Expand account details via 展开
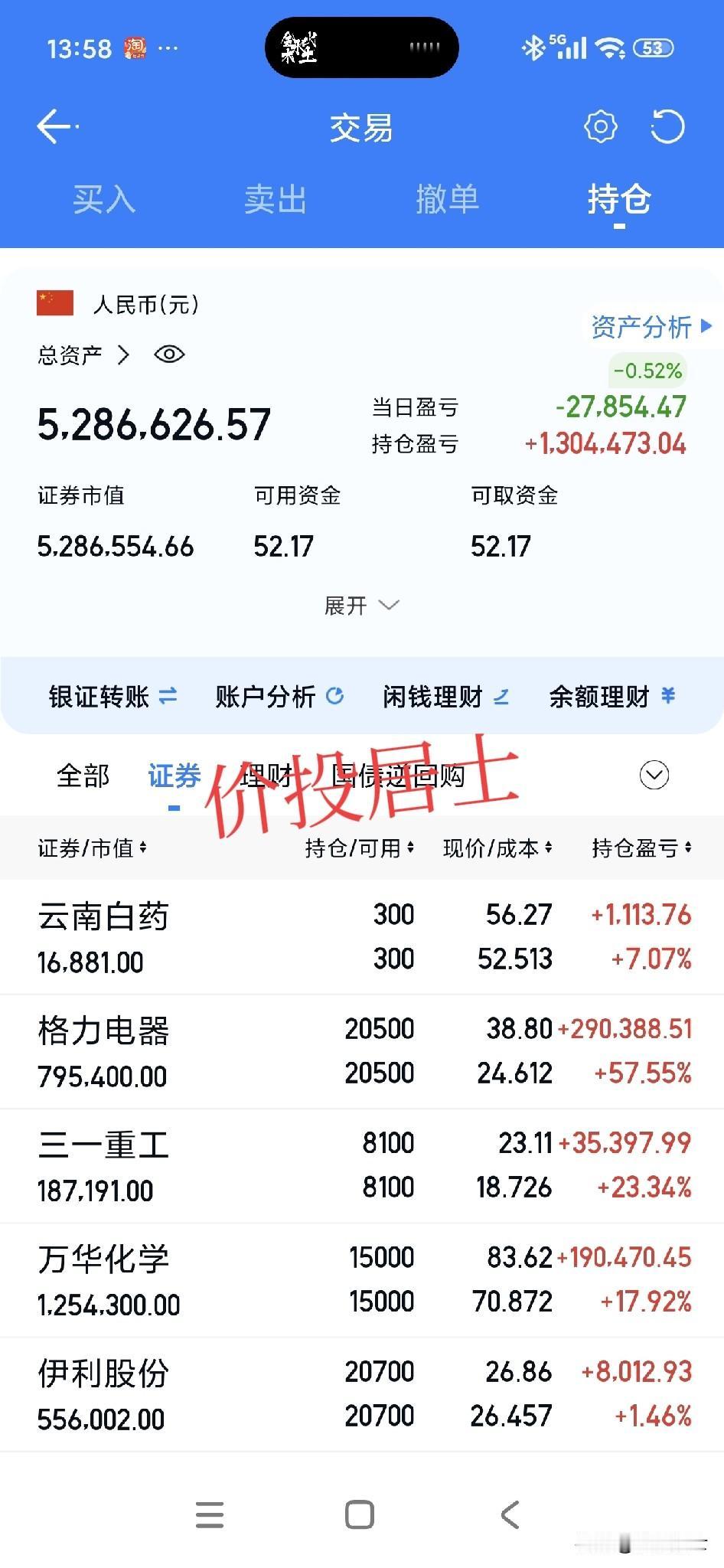 tap(361, 605)
